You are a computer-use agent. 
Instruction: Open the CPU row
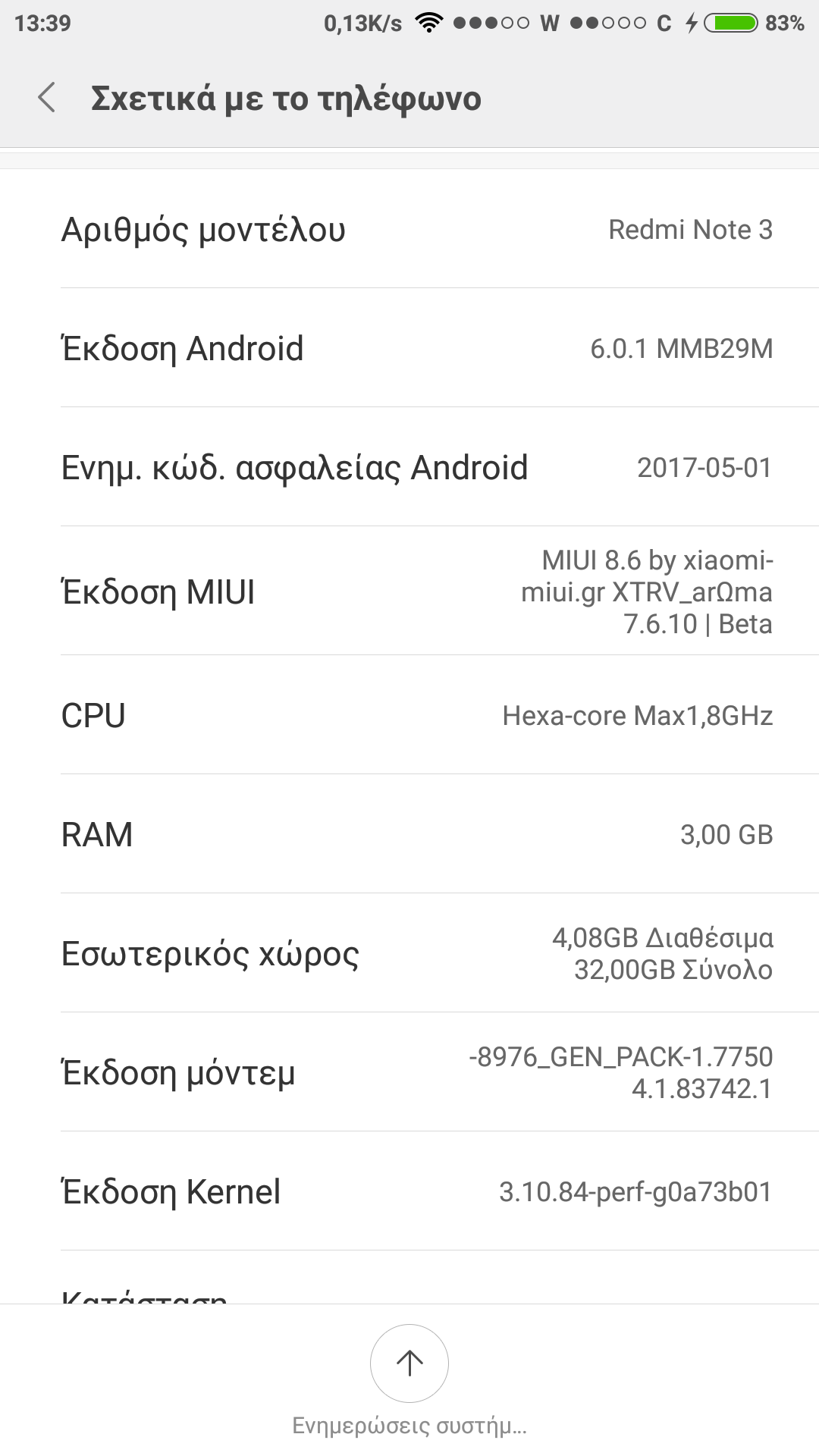(409, 715)
